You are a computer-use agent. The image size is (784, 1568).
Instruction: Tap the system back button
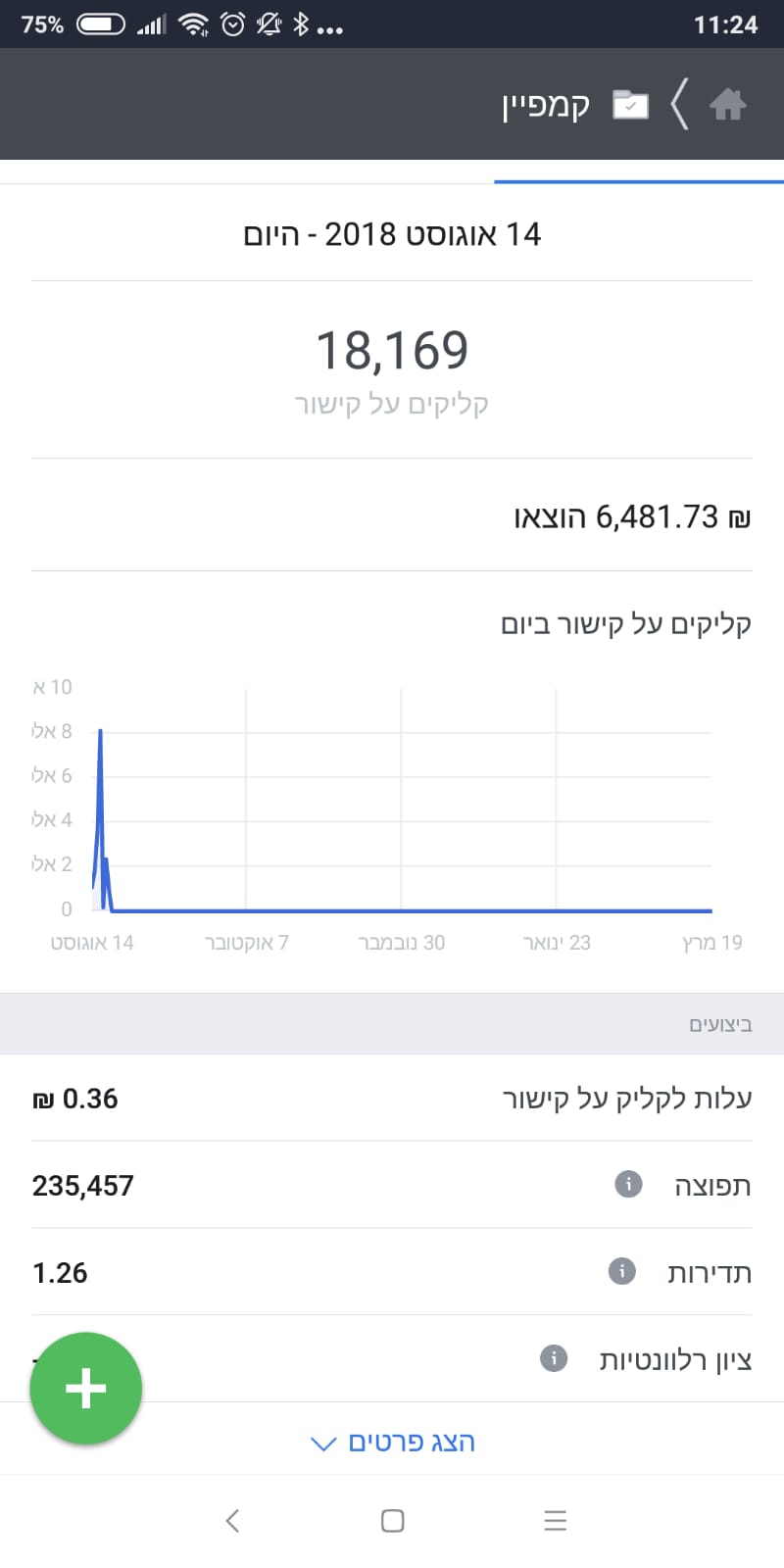[x=232, y=1520]
